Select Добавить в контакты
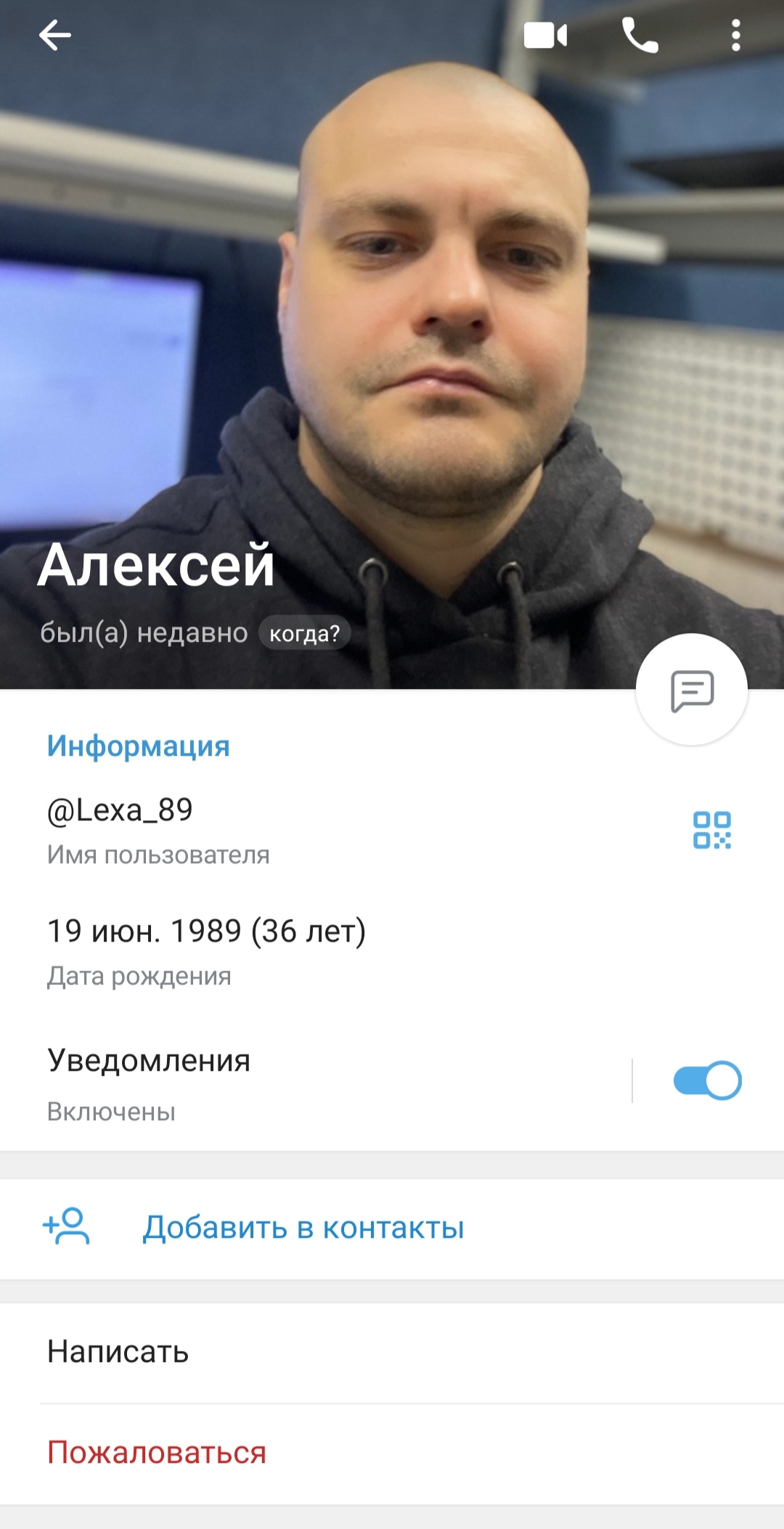Screen dimensions: 784x1529 pos(392,1228)
